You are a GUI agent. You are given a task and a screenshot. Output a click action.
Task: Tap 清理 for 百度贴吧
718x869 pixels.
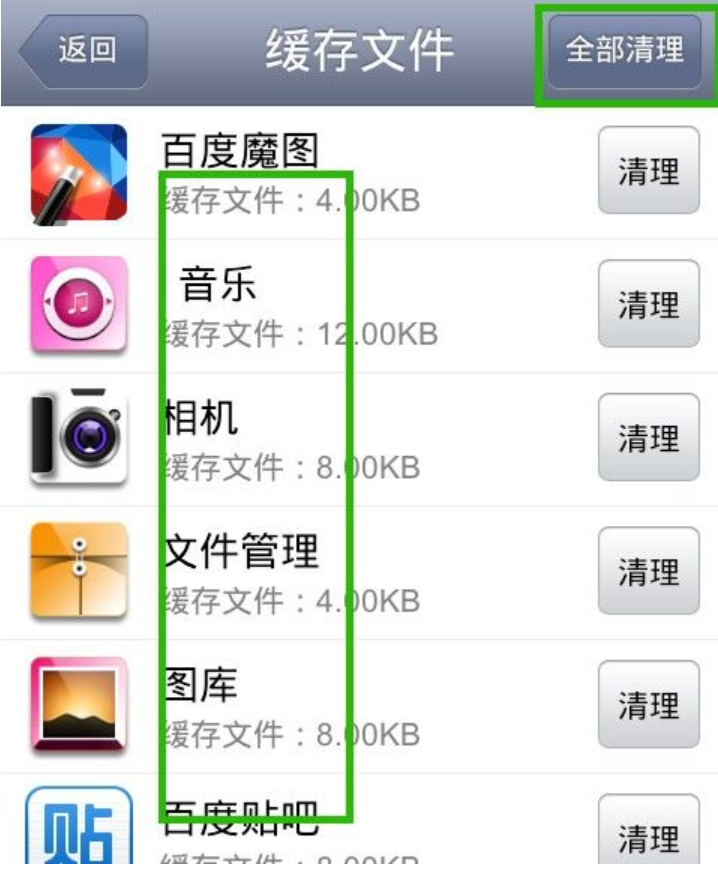(x=648, y=835)
